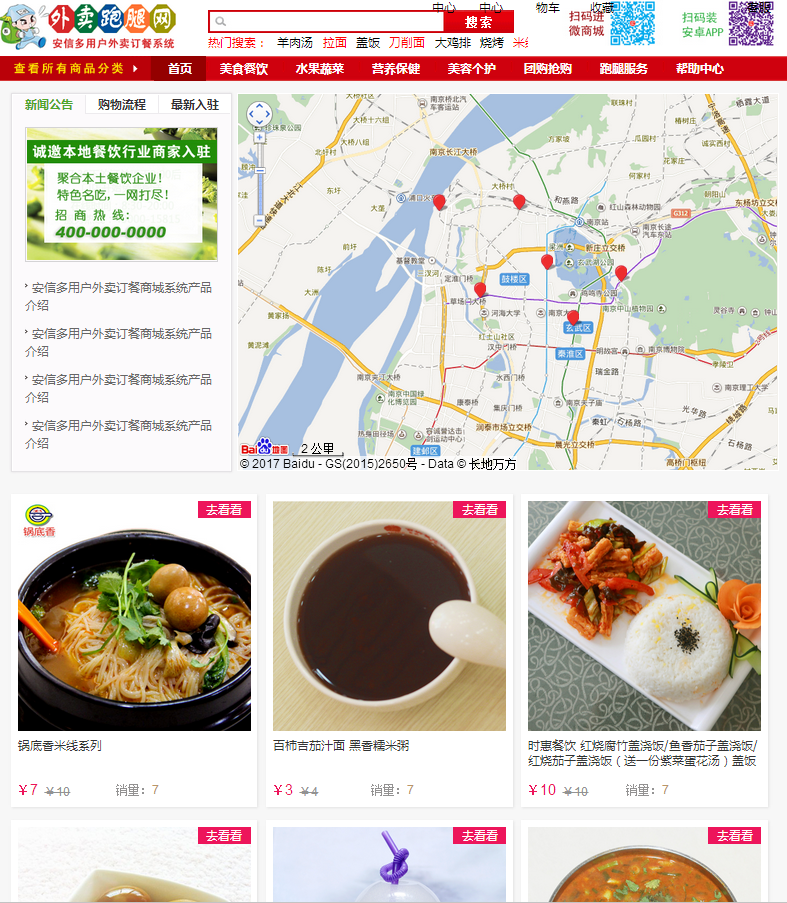Tap the red 搜索 search button
The height and width of the screenshot is (903, 787).
click(478, 22)
